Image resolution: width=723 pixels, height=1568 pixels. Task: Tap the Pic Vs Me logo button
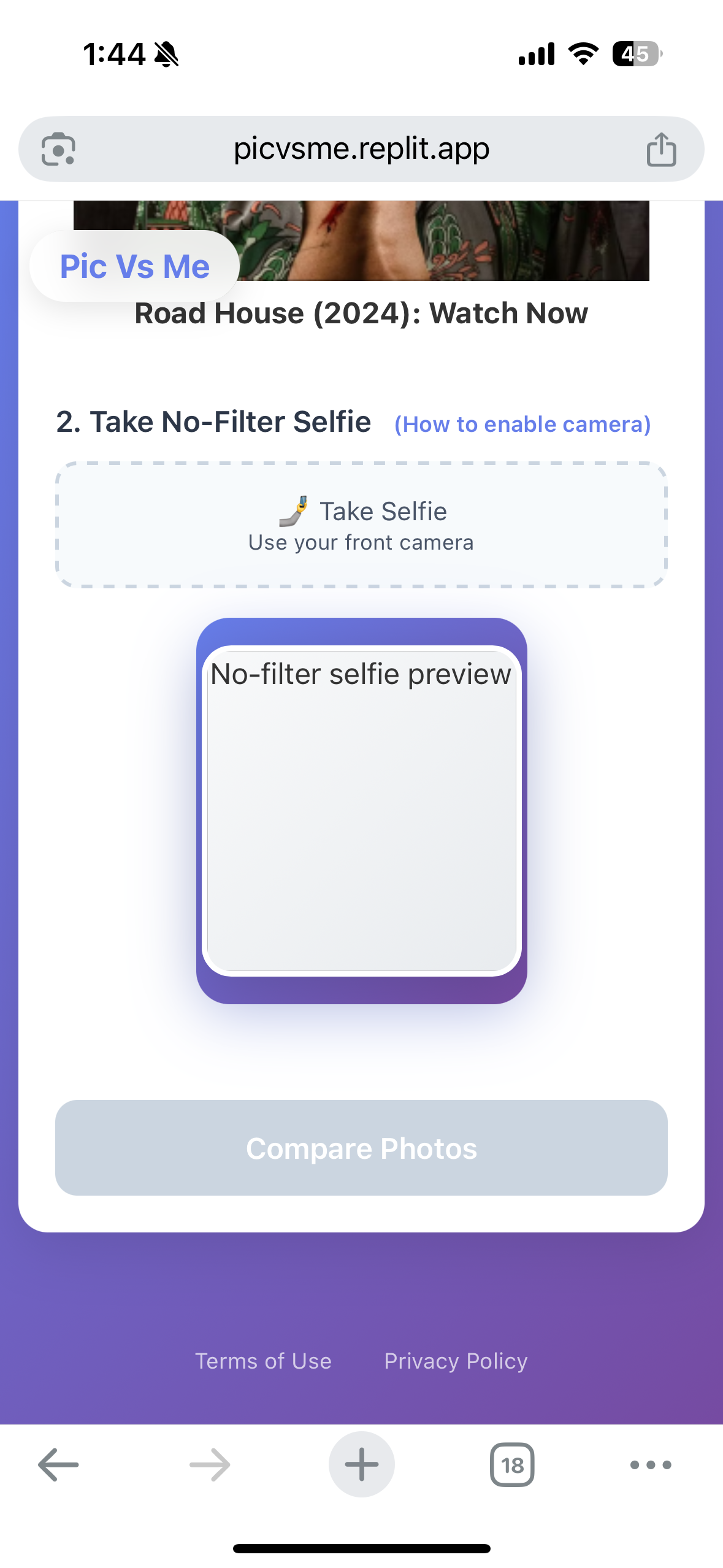(x=135, y=266)
